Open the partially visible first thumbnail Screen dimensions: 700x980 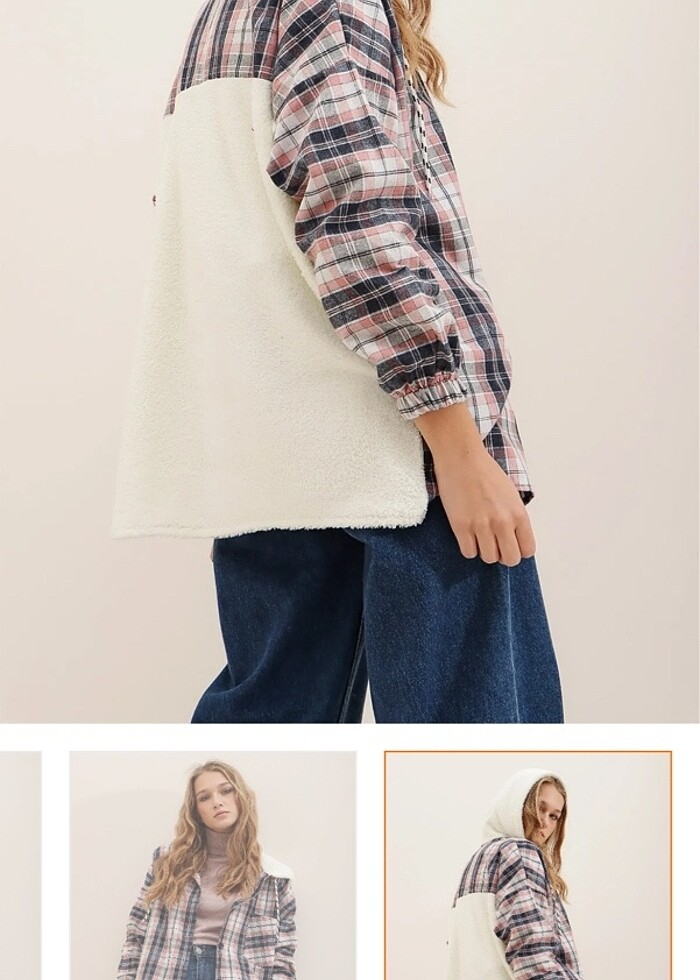point(20,865)
